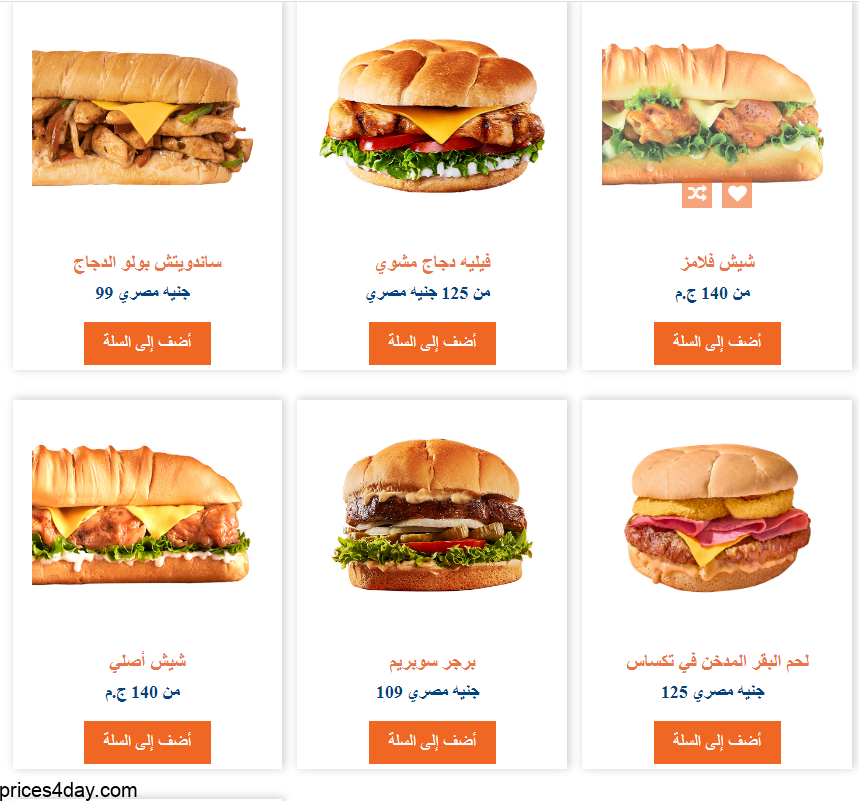This screenshot has height=801, width=859.
Task: Open the فيليه دجاج مشوي product title
Action: (432, 263)
